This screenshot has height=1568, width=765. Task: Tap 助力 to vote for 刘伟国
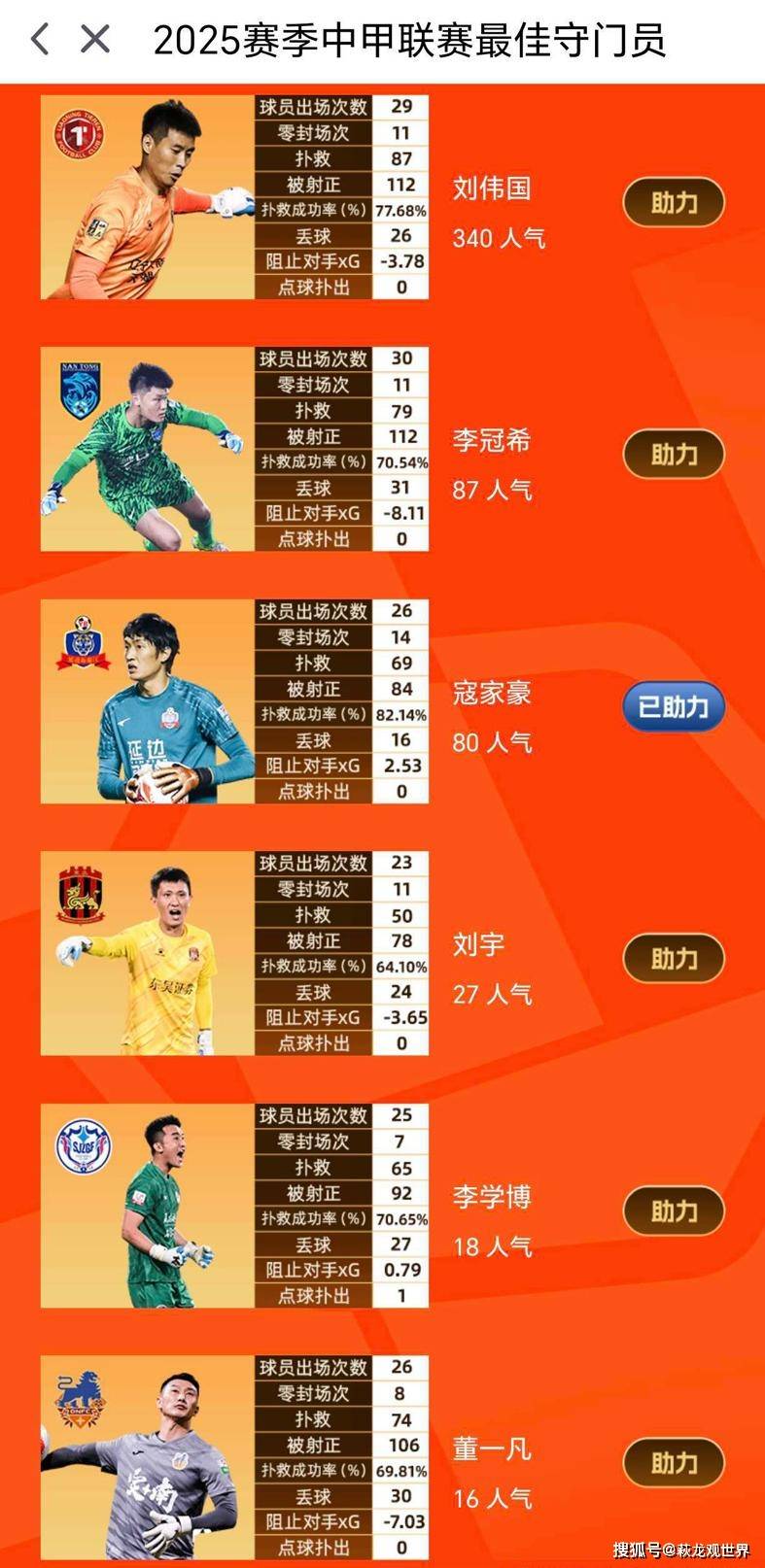tap(674, 202)
